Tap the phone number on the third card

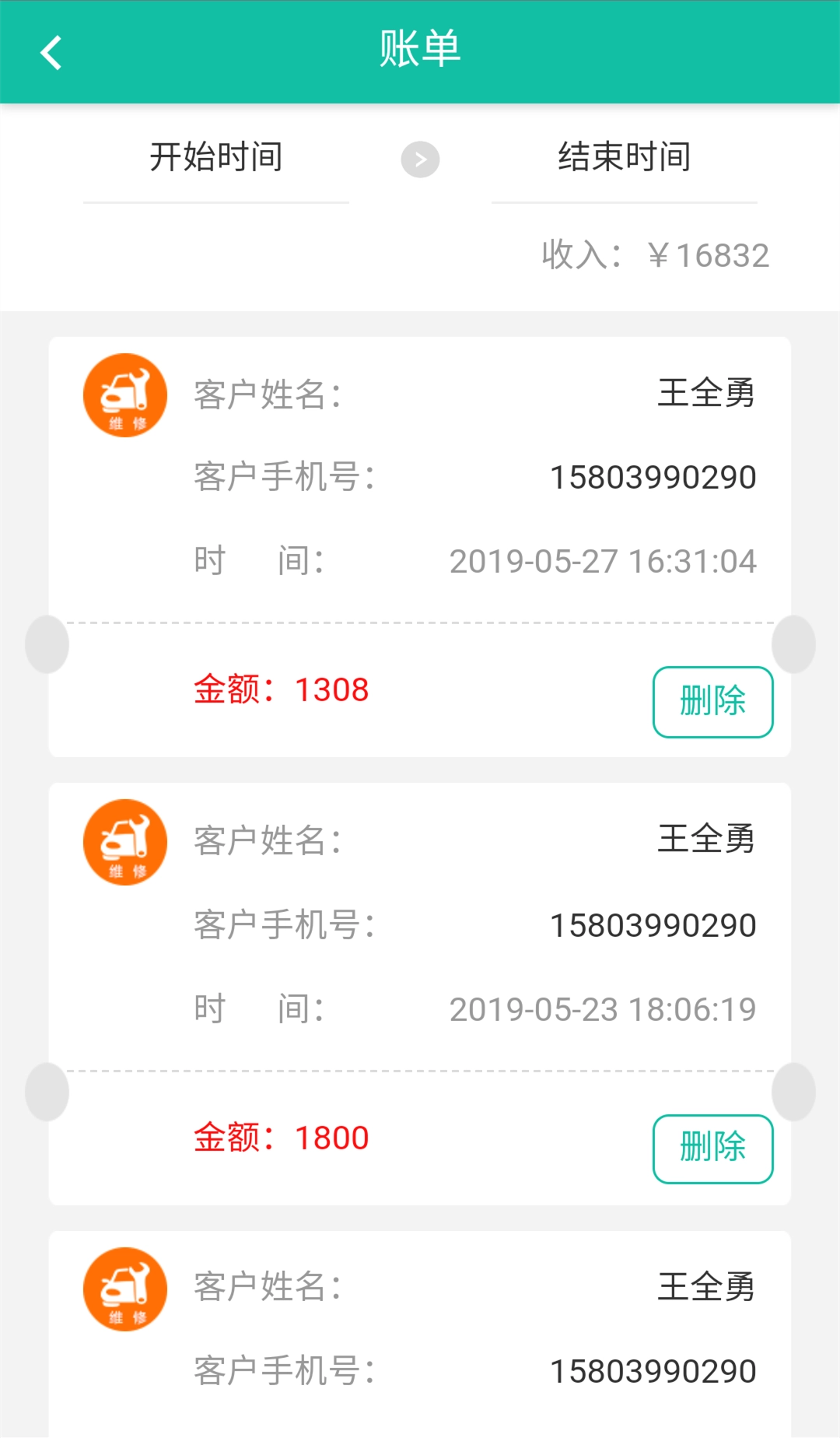point(652,1370)
